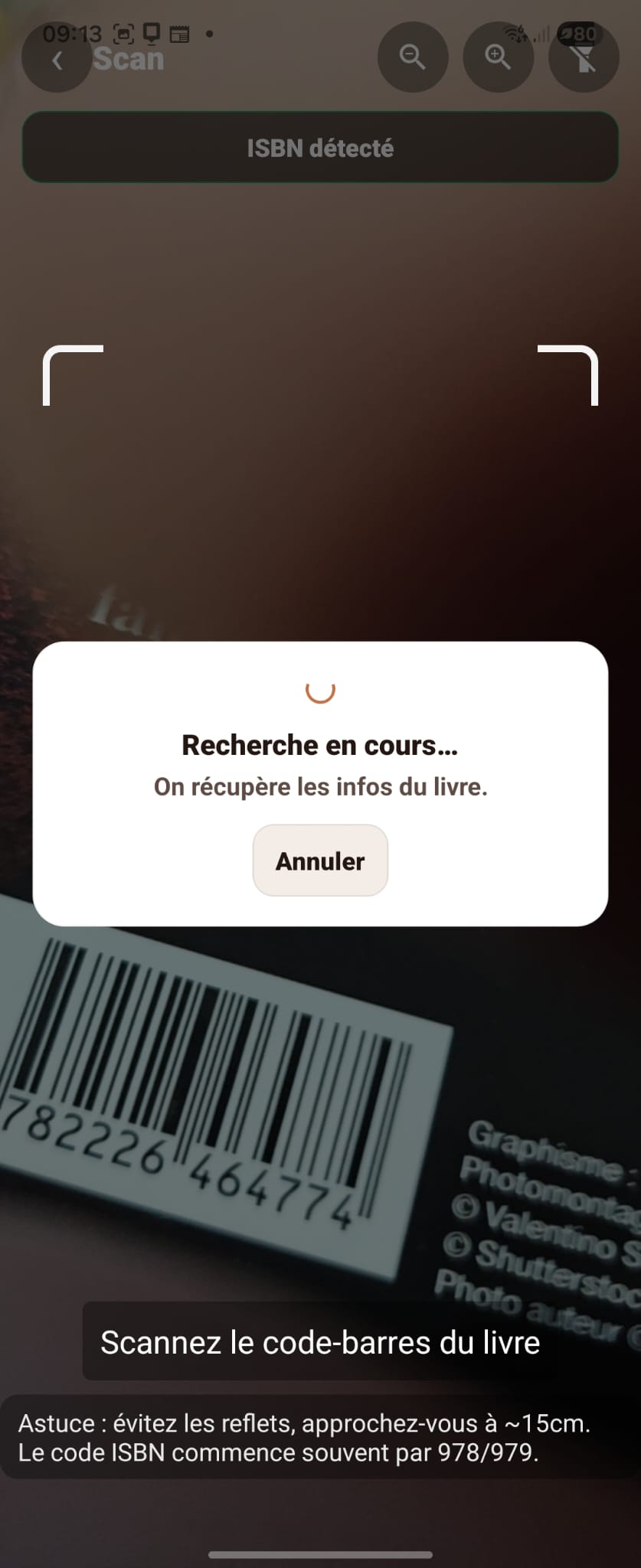Tap the screenshot icon in the status bar

pyautogui.click(x=123, y=32)
